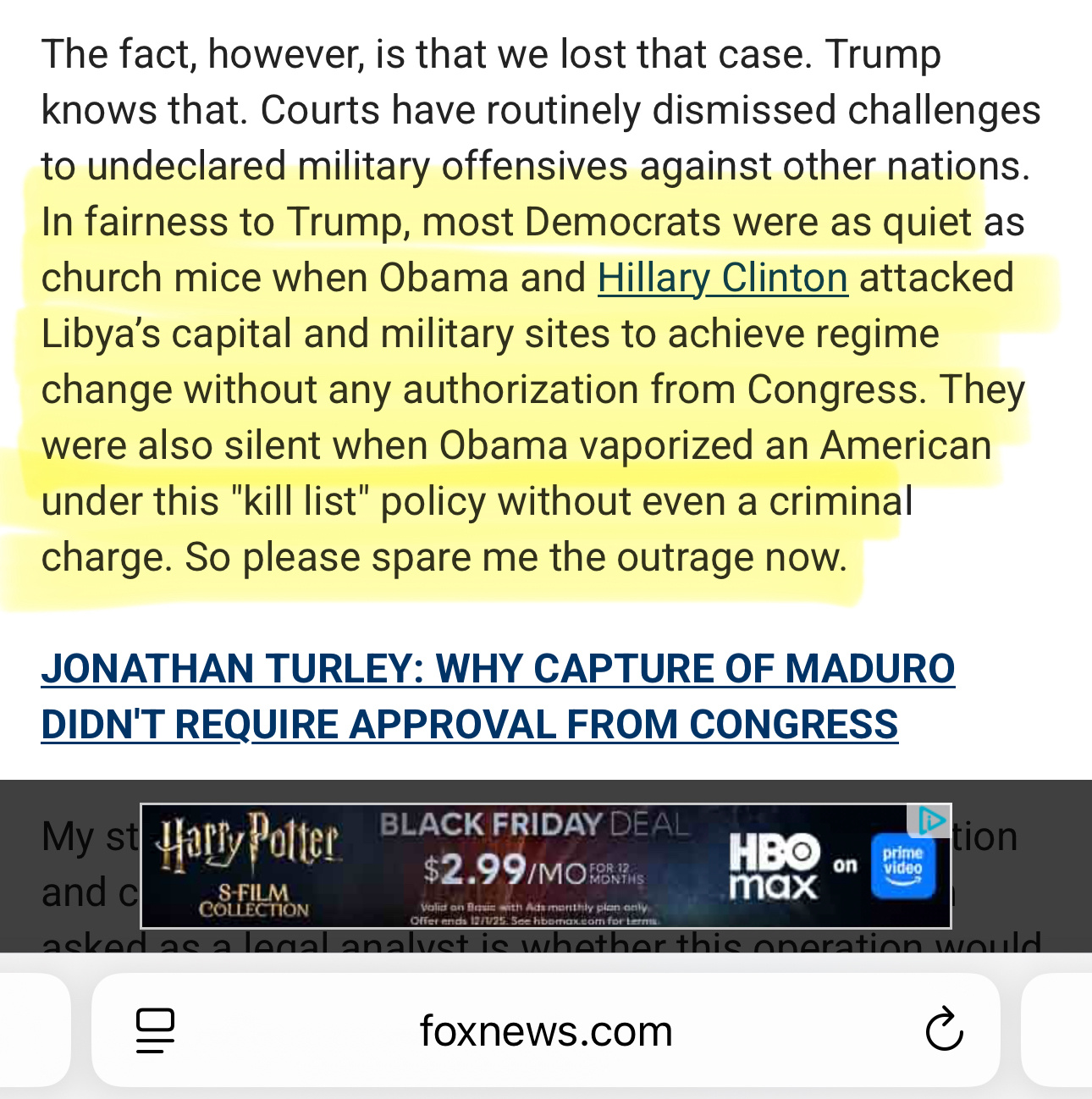This screenshot has height=1099, width=1092.
Task: Open the HBO Max Harry Potter ad
Action: [x=542, y=865]
